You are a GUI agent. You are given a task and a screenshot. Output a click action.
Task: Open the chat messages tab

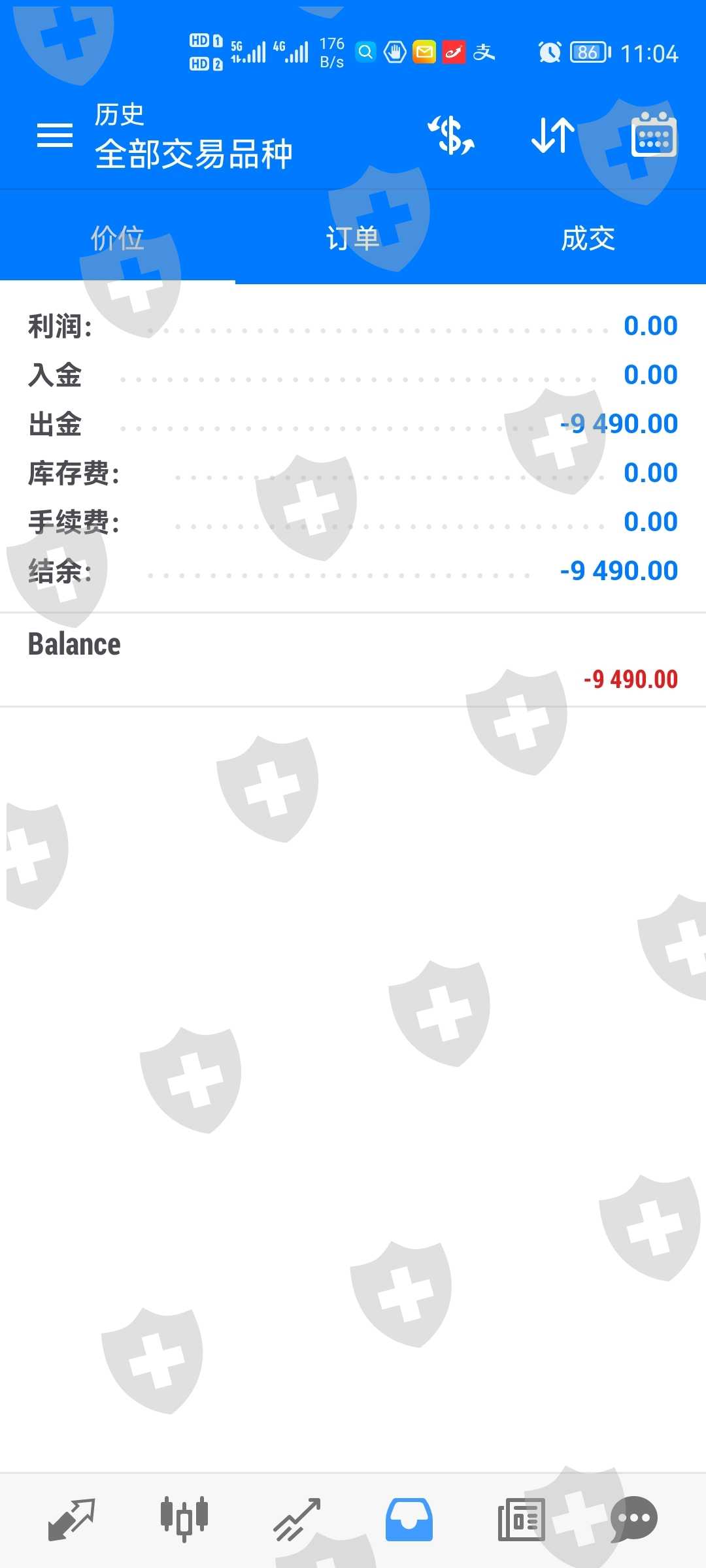634,1520
